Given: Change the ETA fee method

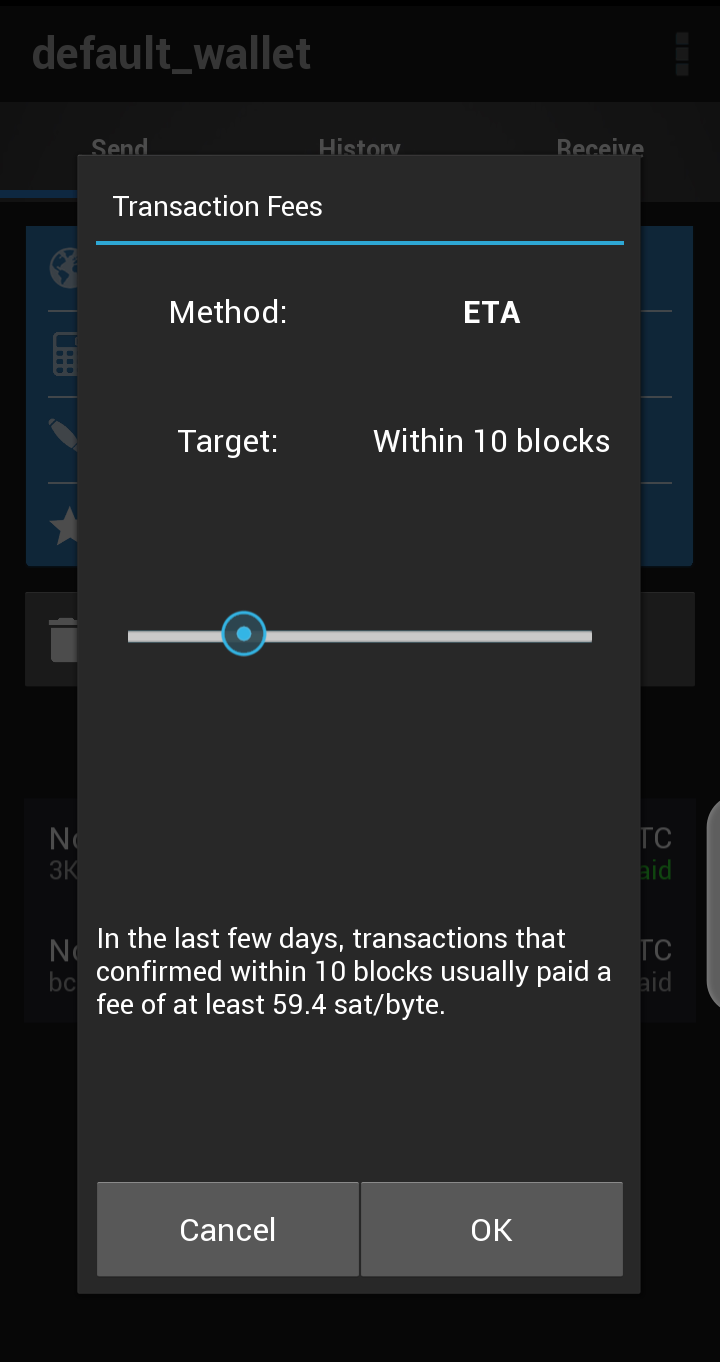Looking at the screenshot, I should [x=491, y=313].
